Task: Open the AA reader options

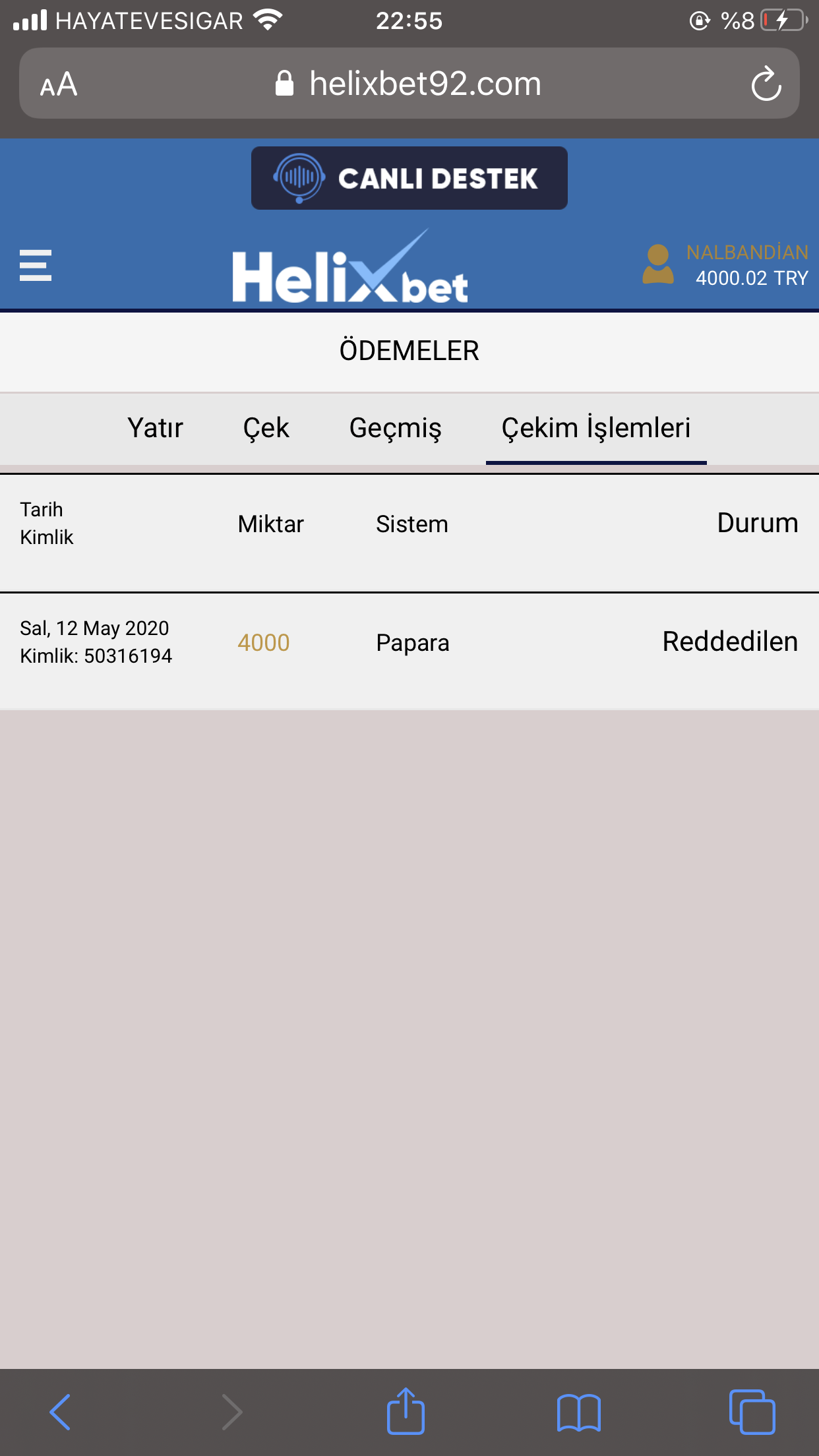Action: [59, 84]
